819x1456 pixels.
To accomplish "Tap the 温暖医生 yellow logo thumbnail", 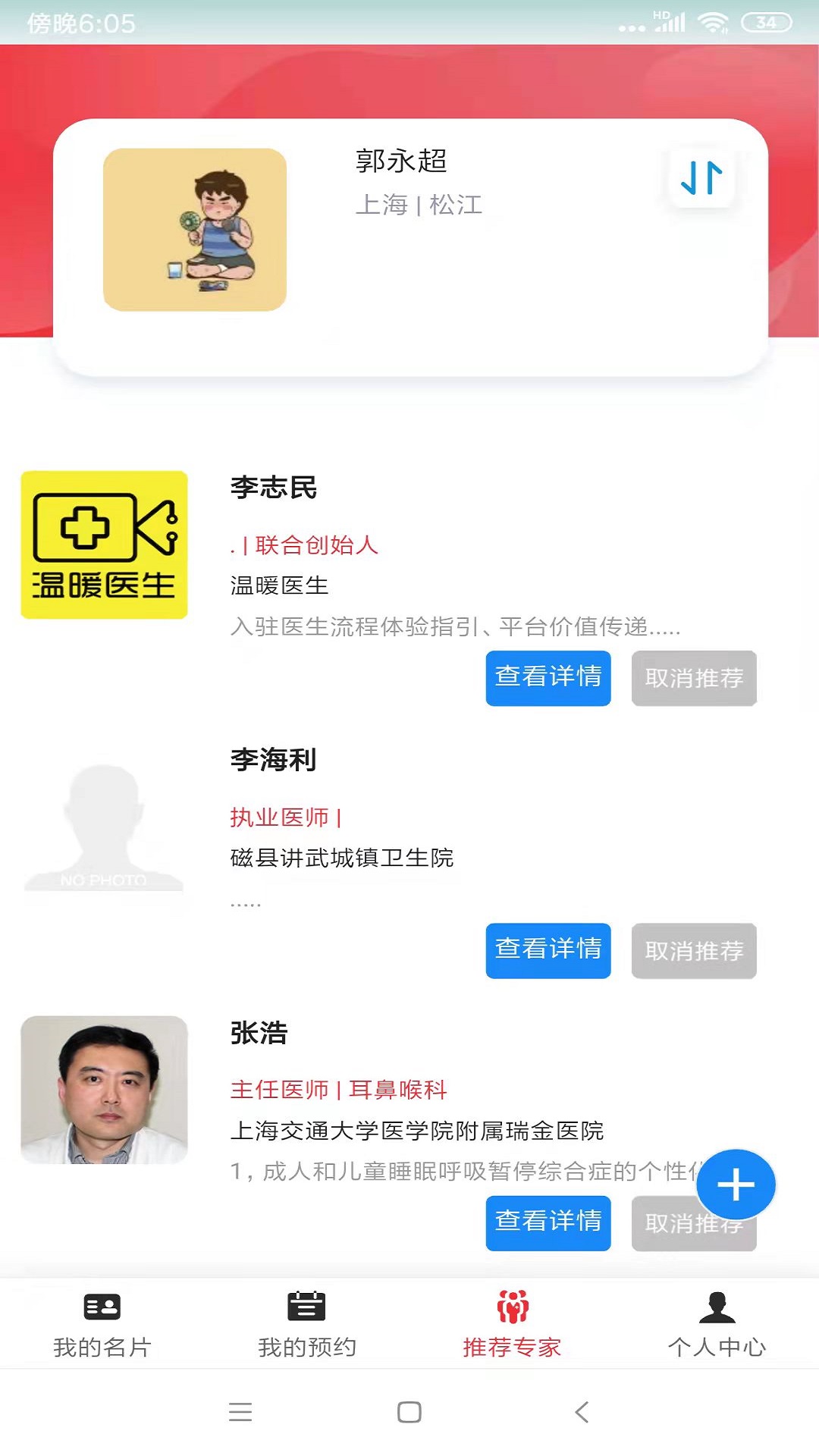I will [x=104, y=544].
